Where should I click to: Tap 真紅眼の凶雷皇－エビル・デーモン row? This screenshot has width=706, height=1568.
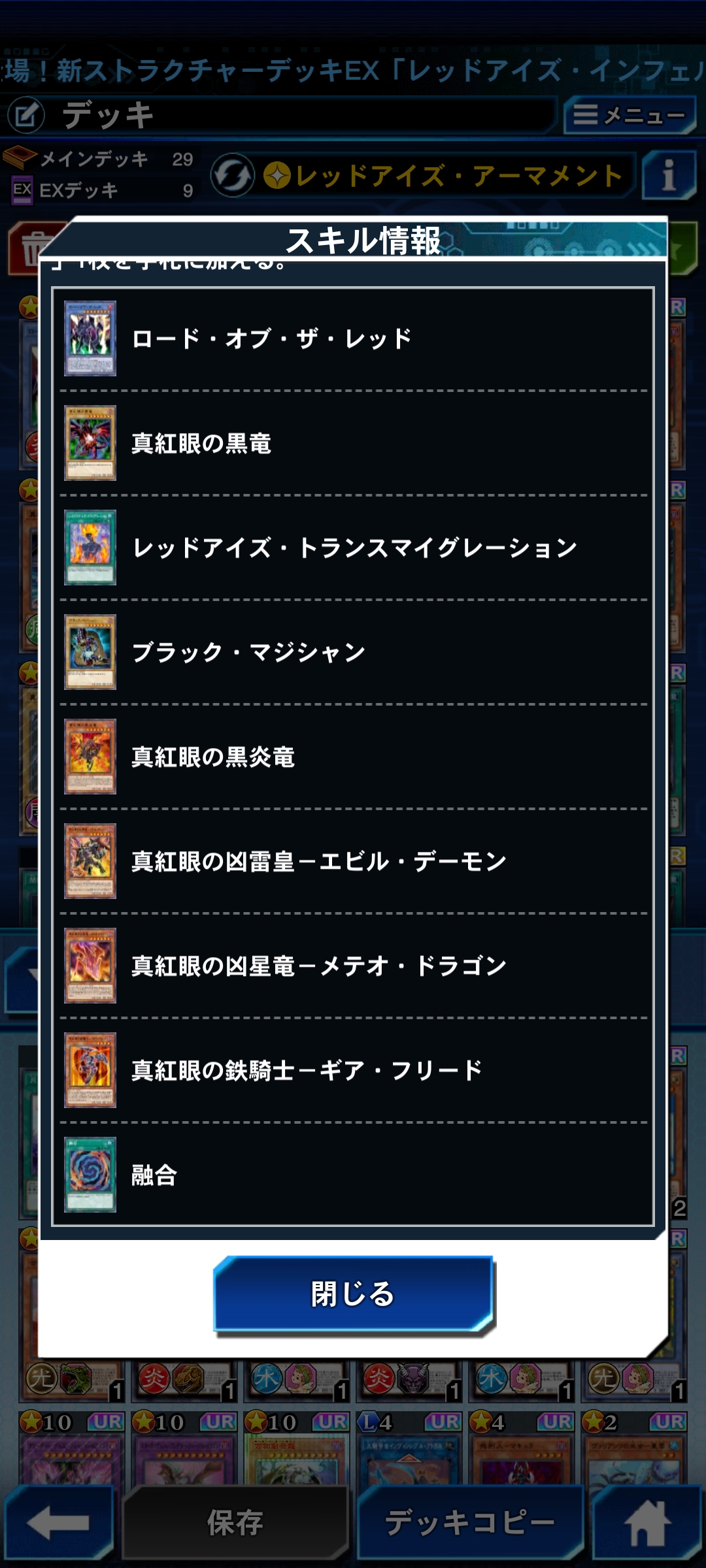pos(353,861)
